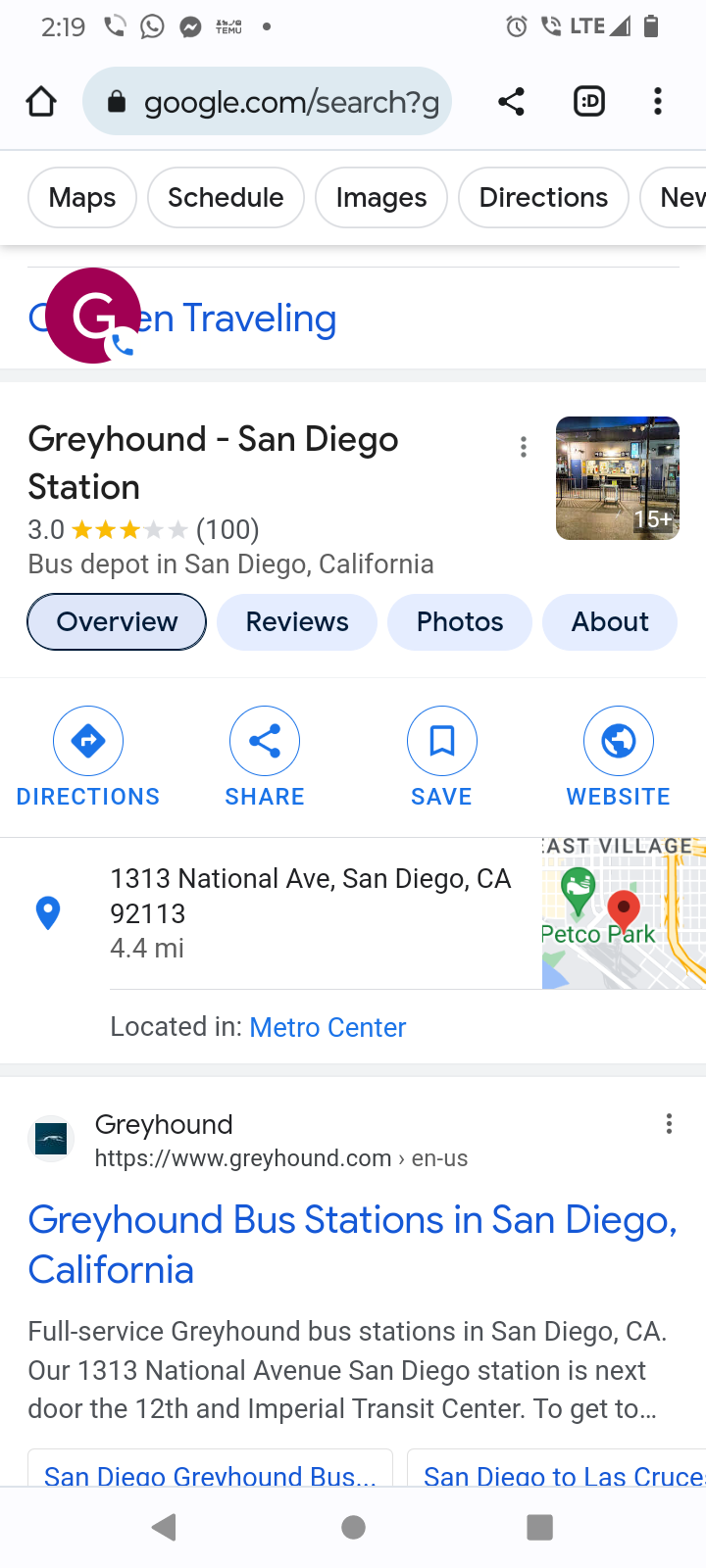Screen dimensions: 706x1568
Task: Select the Maps search filter chip
Action: 82,198
